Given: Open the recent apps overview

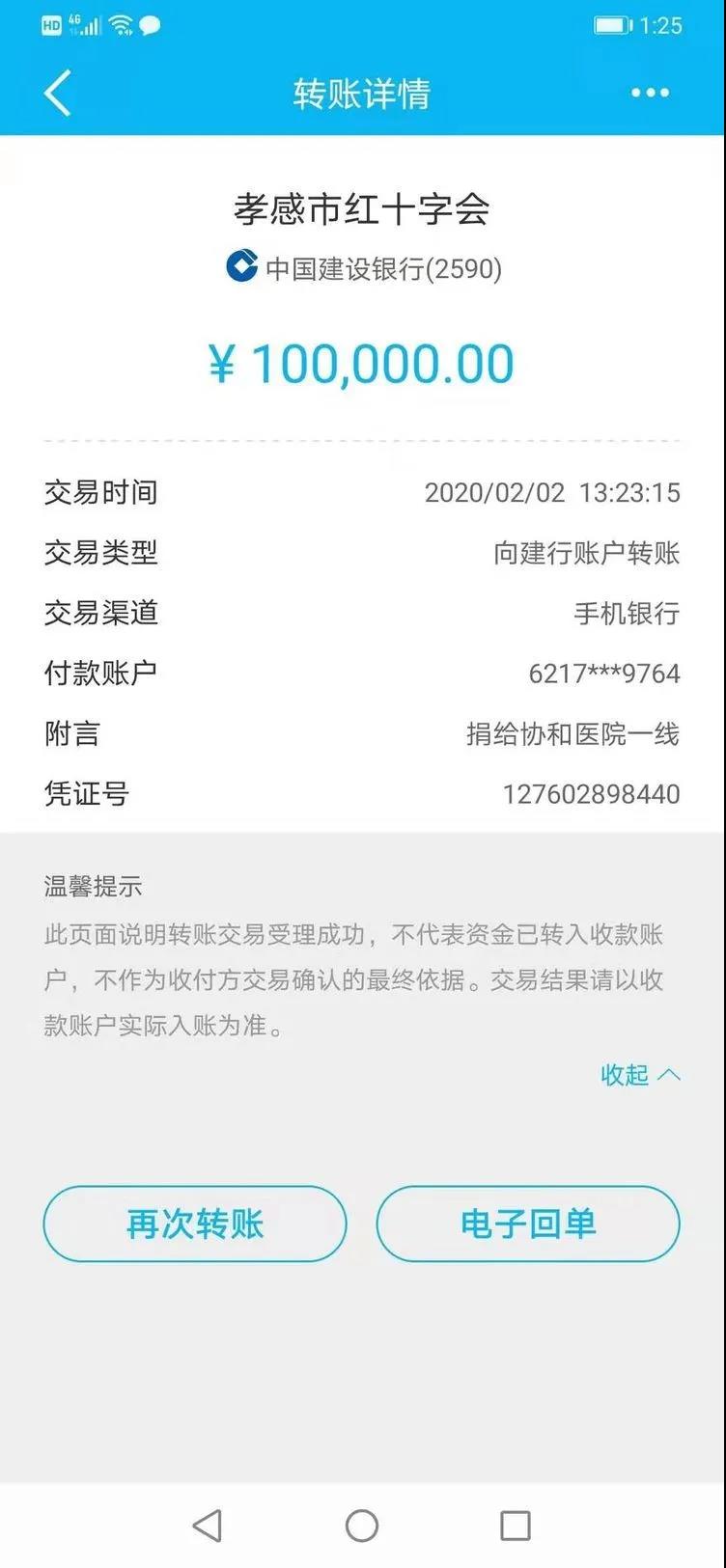Looking at the screenshot, I should (516, 1526).
